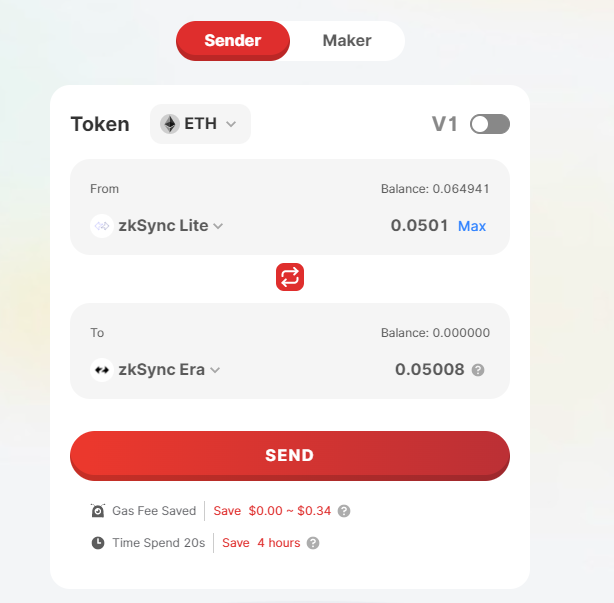
Task: Open the Time Spend help icon
Action: [x=313, y=543]
